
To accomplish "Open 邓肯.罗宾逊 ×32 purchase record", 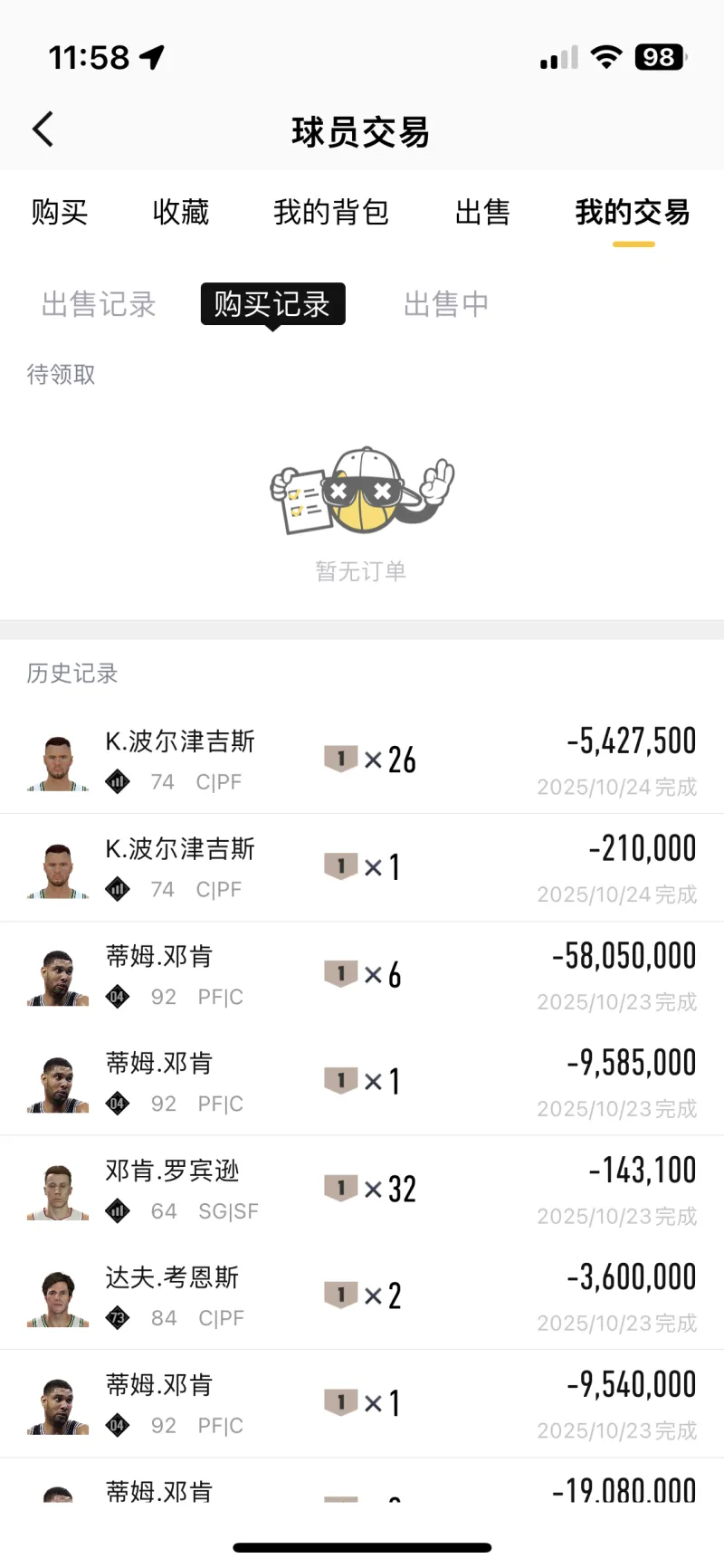I will pos(362,1190).
